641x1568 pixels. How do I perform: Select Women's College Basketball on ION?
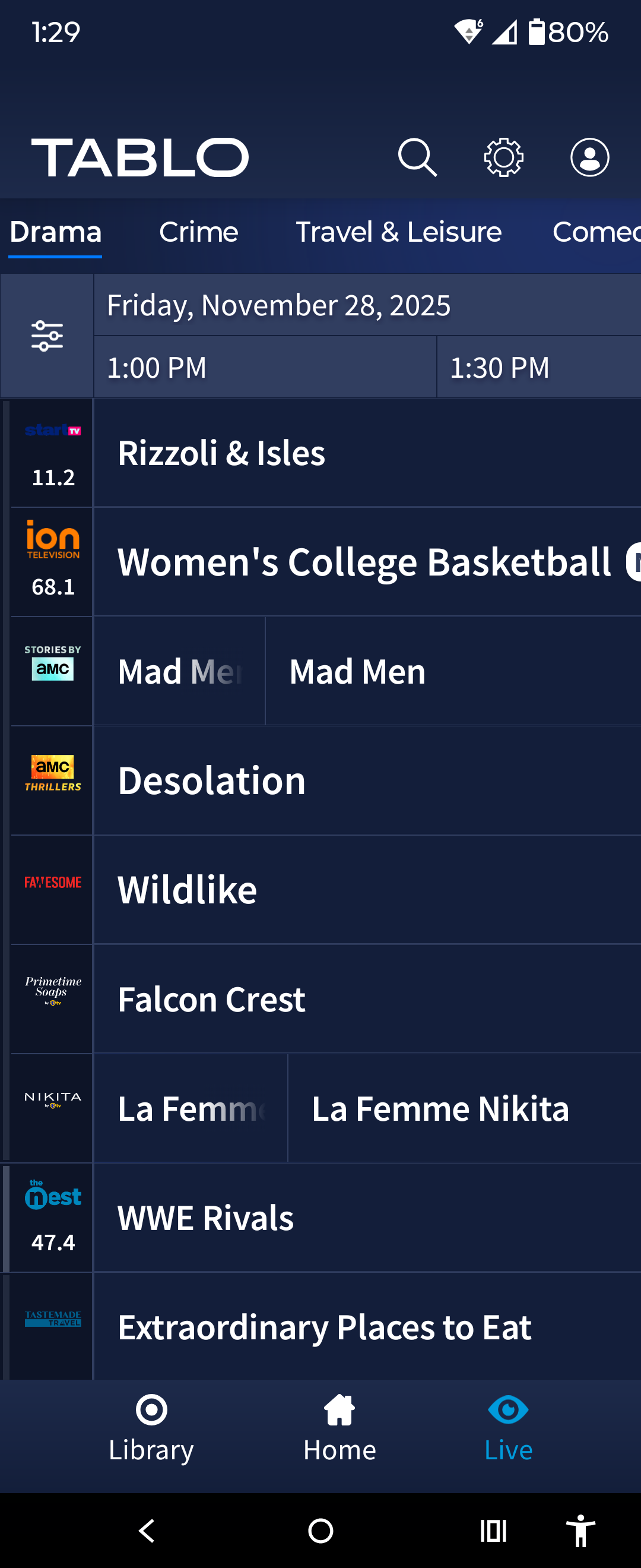click(367, 562)
